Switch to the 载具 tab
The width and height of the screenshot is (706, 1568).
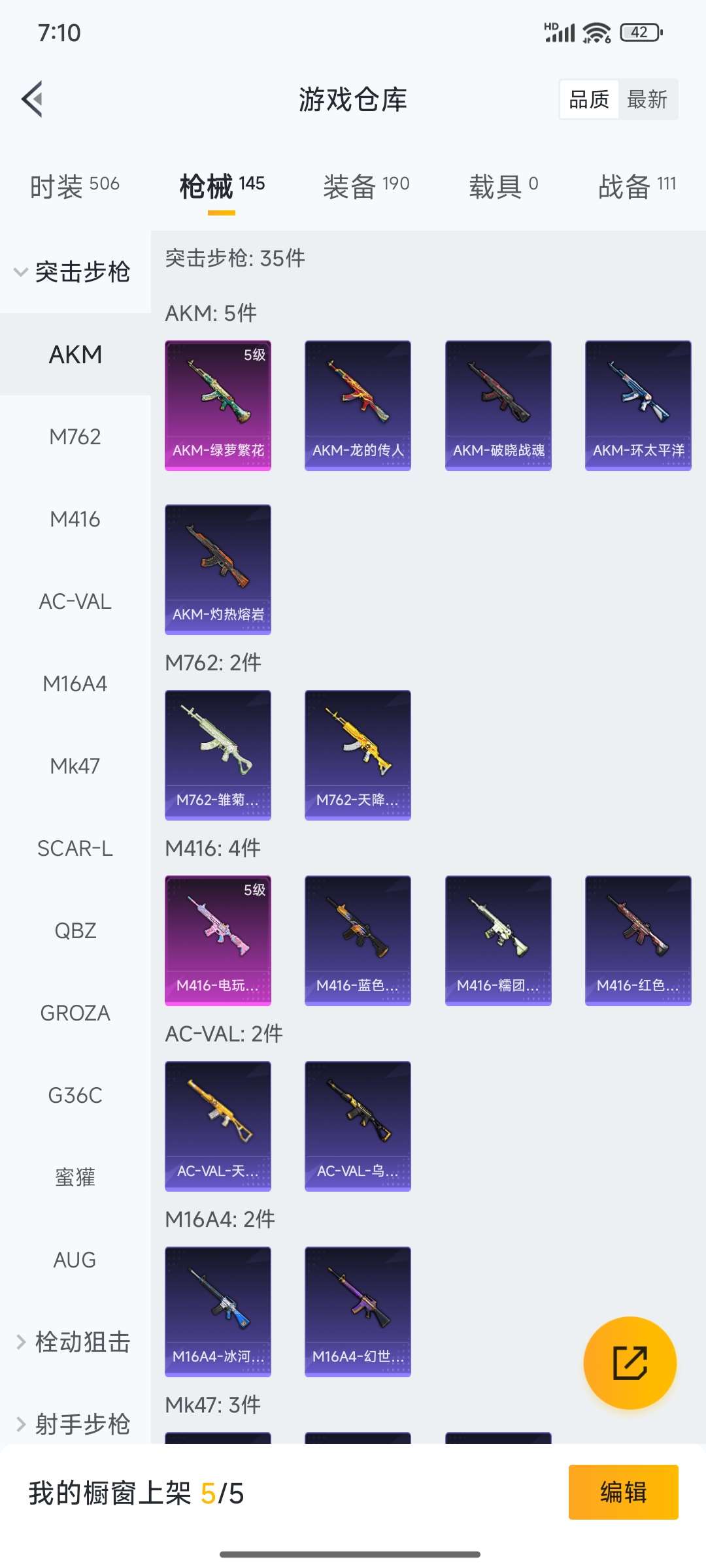[503, 186]
